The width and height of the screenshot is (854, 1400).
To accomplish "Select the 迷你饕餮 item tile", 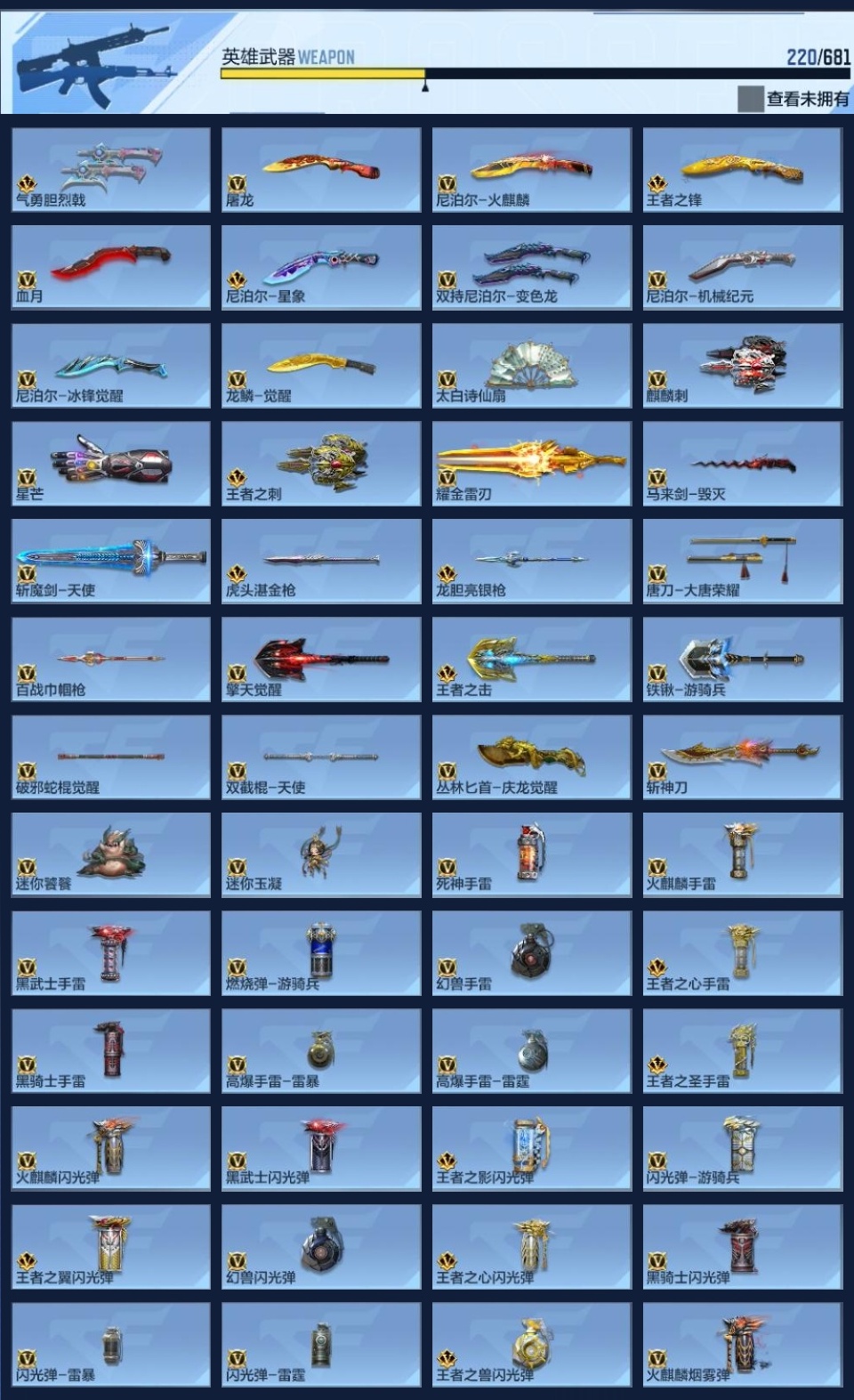I will (x=111, y=854).
